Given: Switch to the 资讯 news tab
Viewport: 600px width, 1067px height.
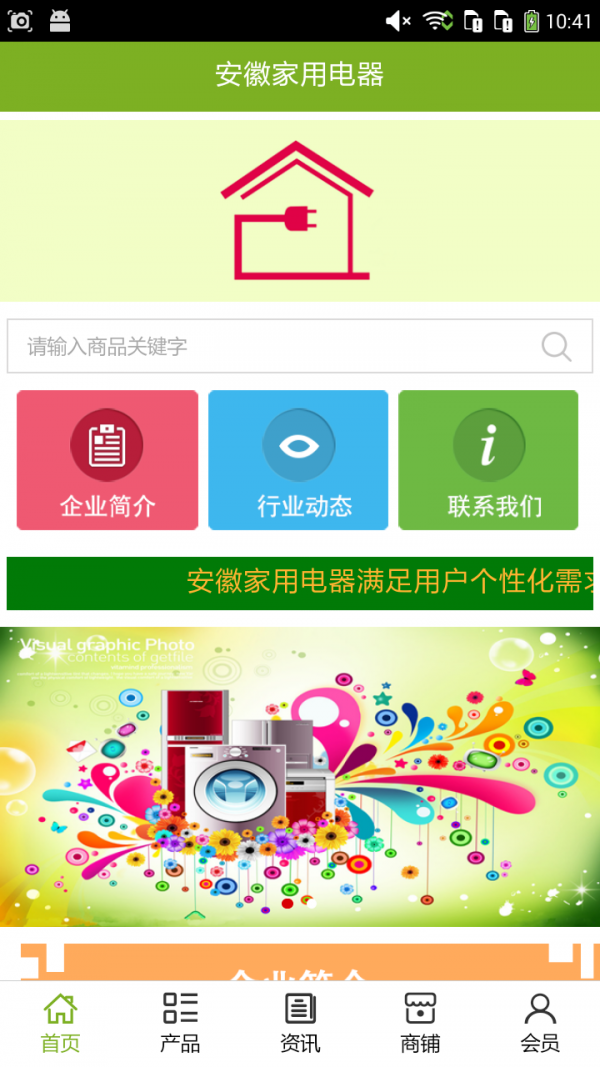Looking at the screenshot, I should [x=300, y=1023].
